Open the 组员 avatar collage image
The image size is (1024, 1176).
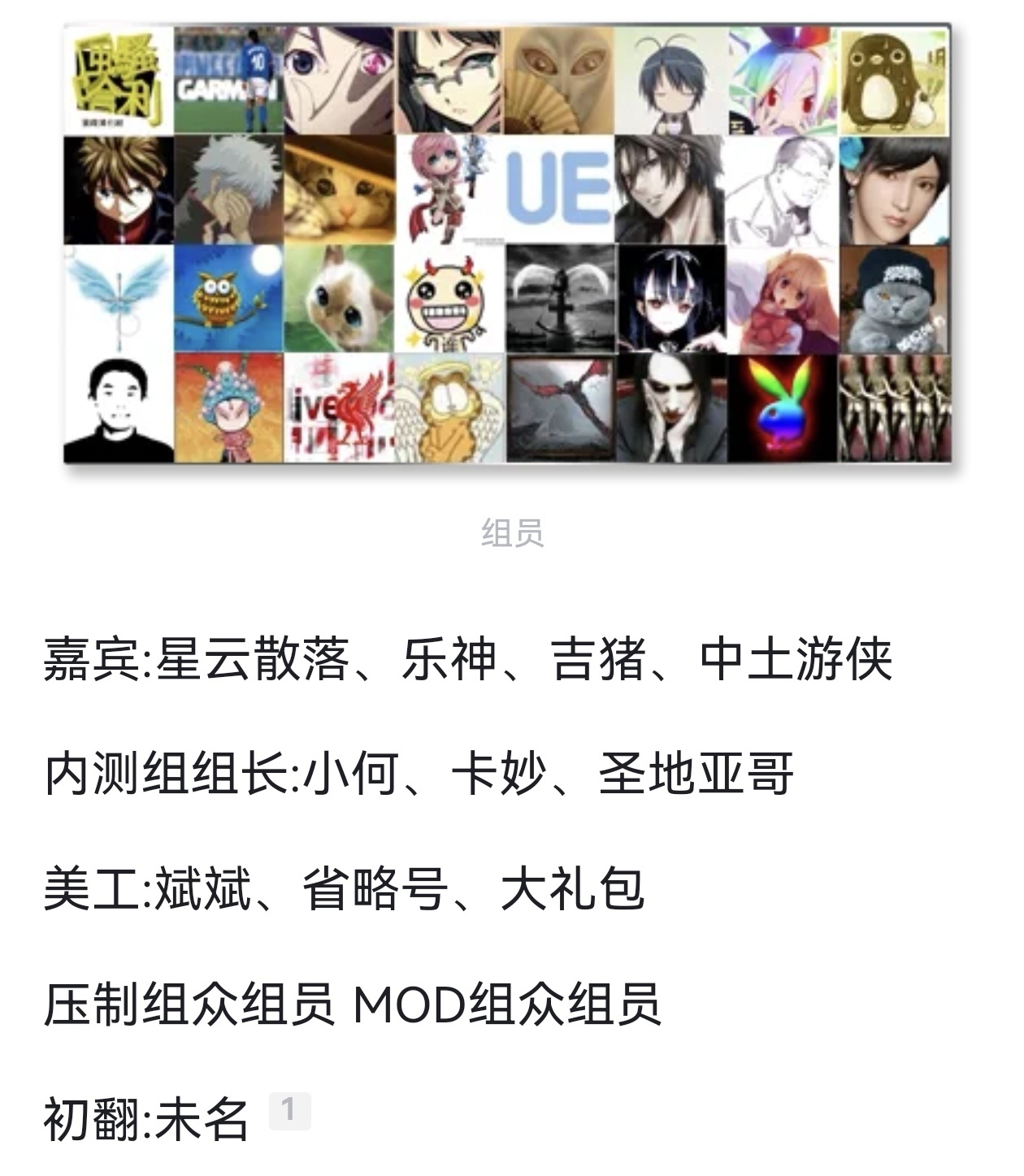click(x=507, y=244)
